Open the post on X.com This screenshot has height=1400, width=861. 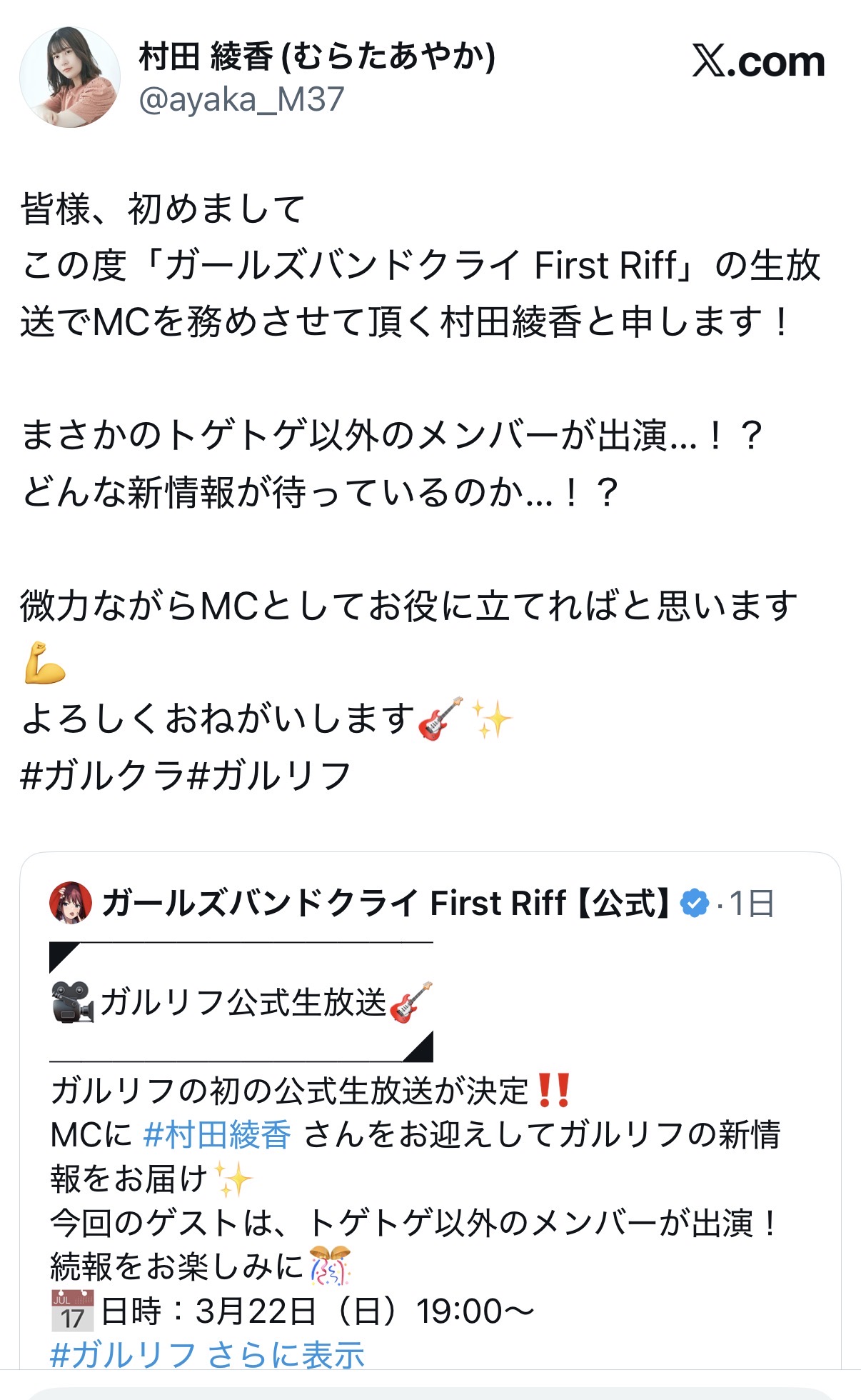coord(758,61)
